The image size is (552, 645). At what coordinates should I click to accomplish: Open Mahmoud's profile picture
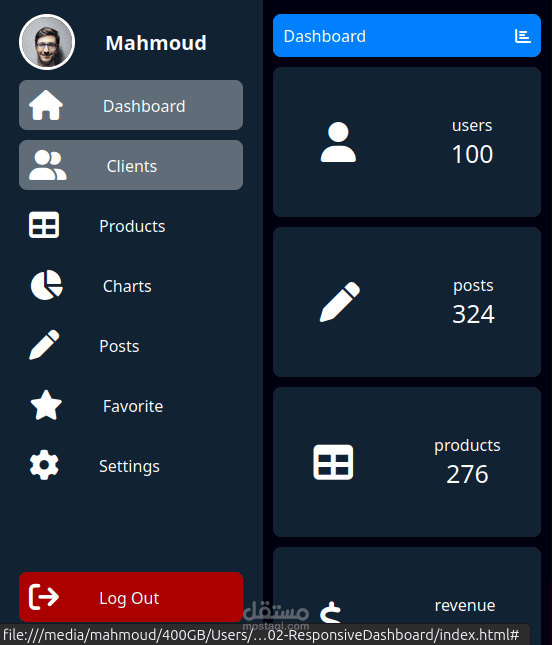pyautogui.click(x=47, y=42)
